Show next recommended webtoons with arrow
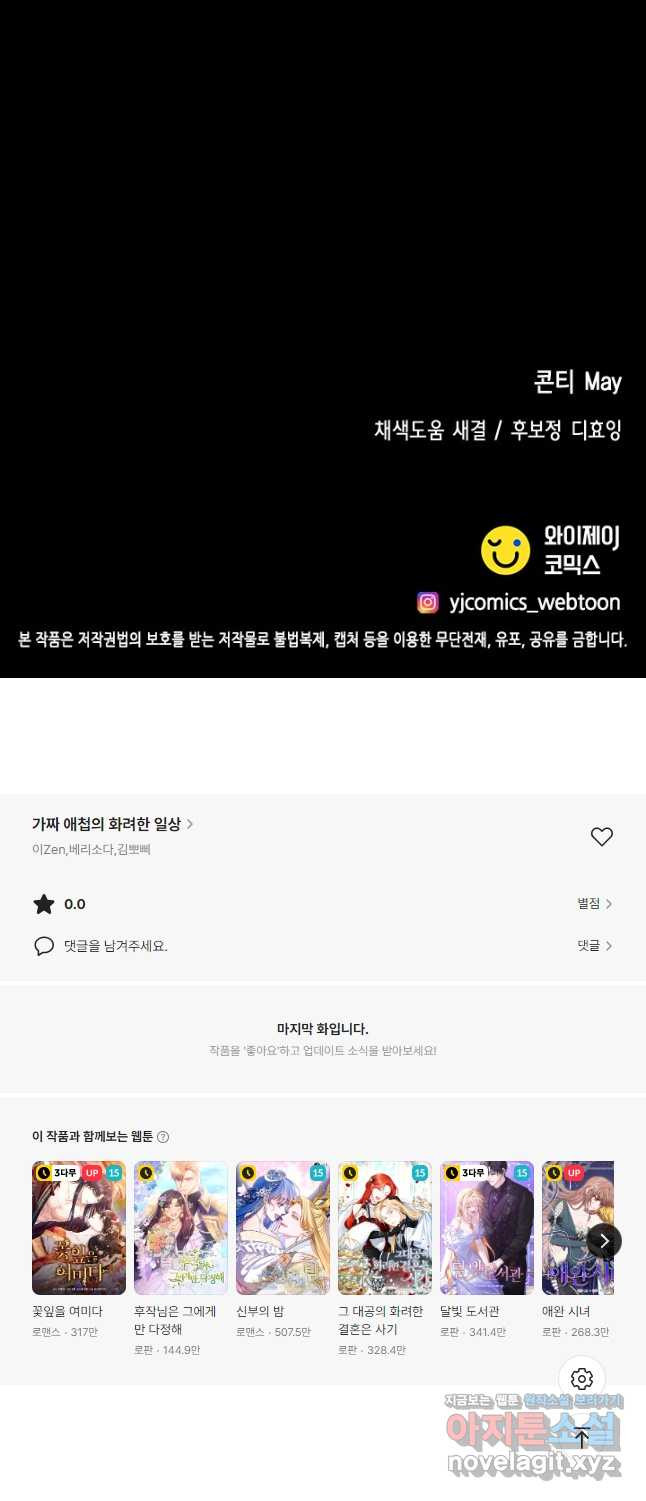646x1501 pixels. [x=603, y=1241]
